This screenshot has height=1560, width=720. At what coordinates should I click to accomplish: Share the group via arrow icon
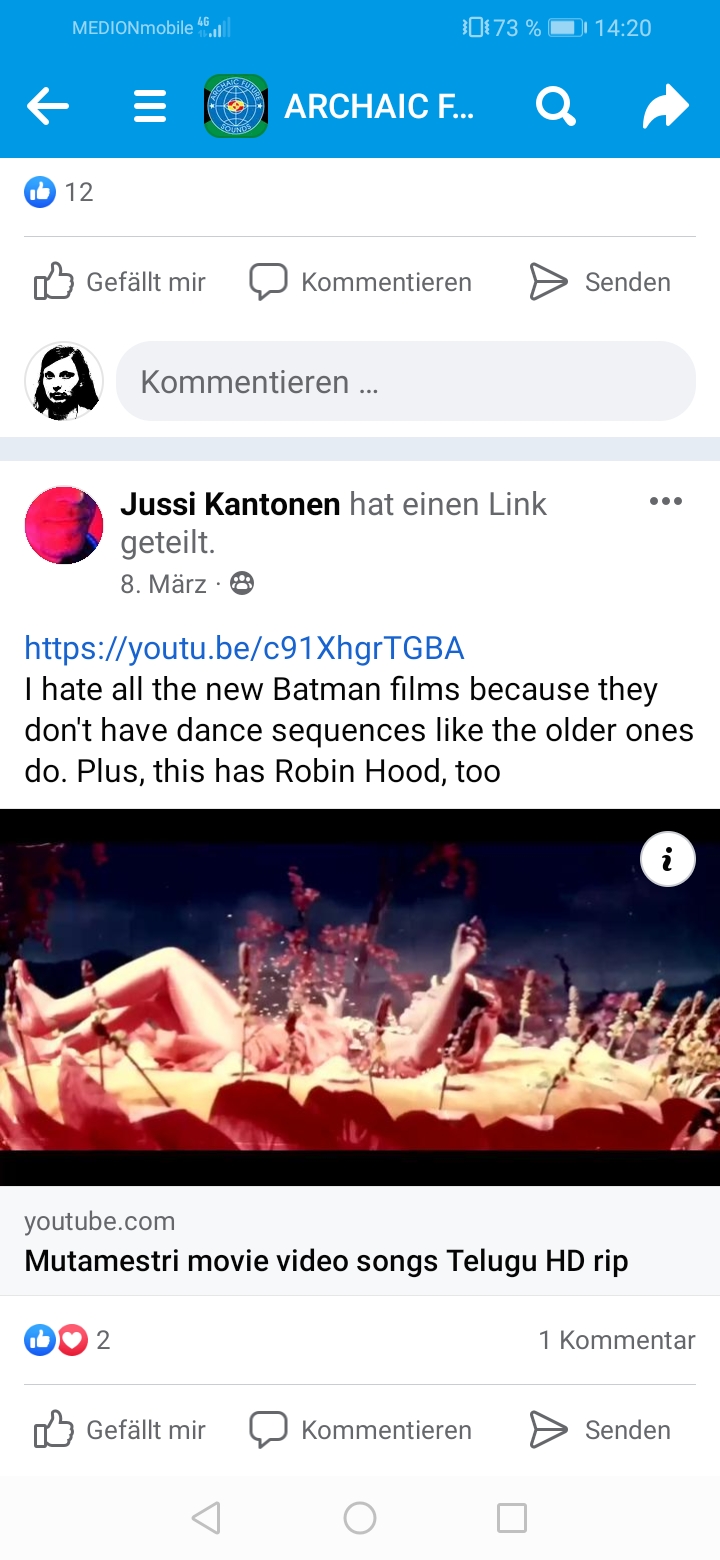(x=666, y=106)
